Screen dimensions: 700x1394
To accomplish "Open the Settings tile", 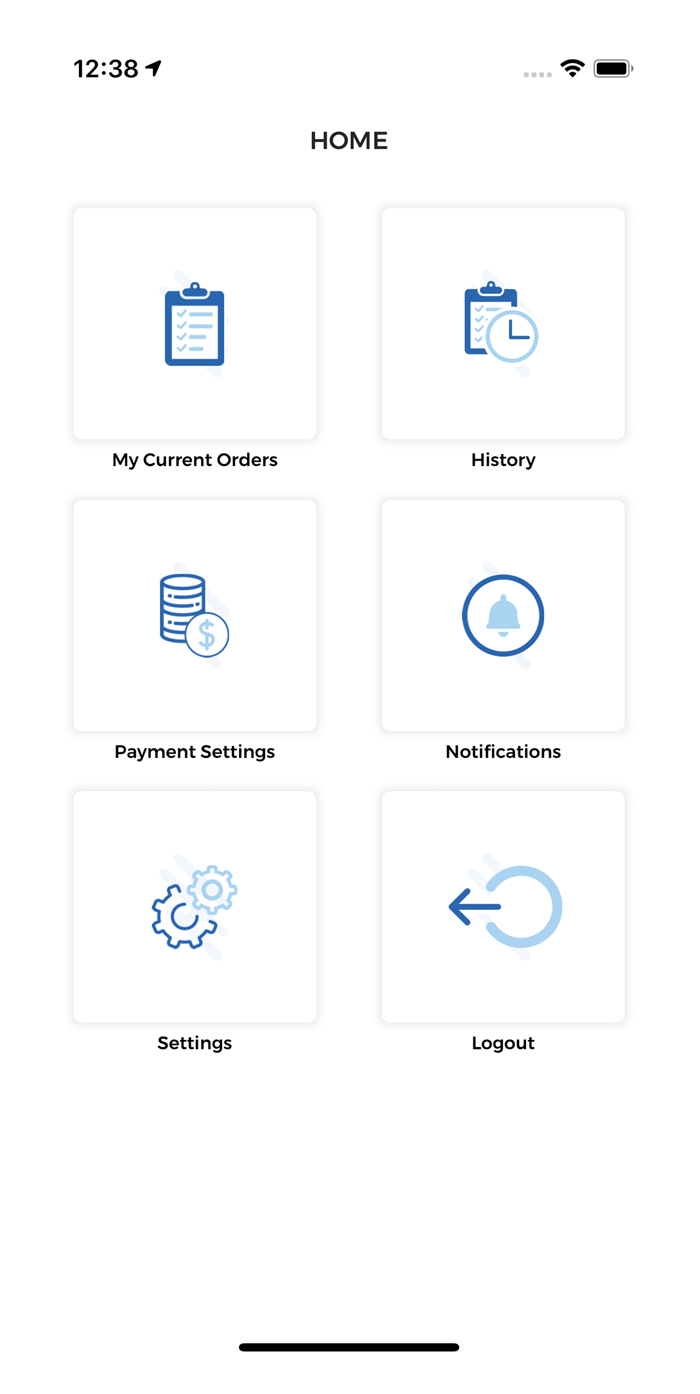I will pyautogui.click(x=195, y=907).
